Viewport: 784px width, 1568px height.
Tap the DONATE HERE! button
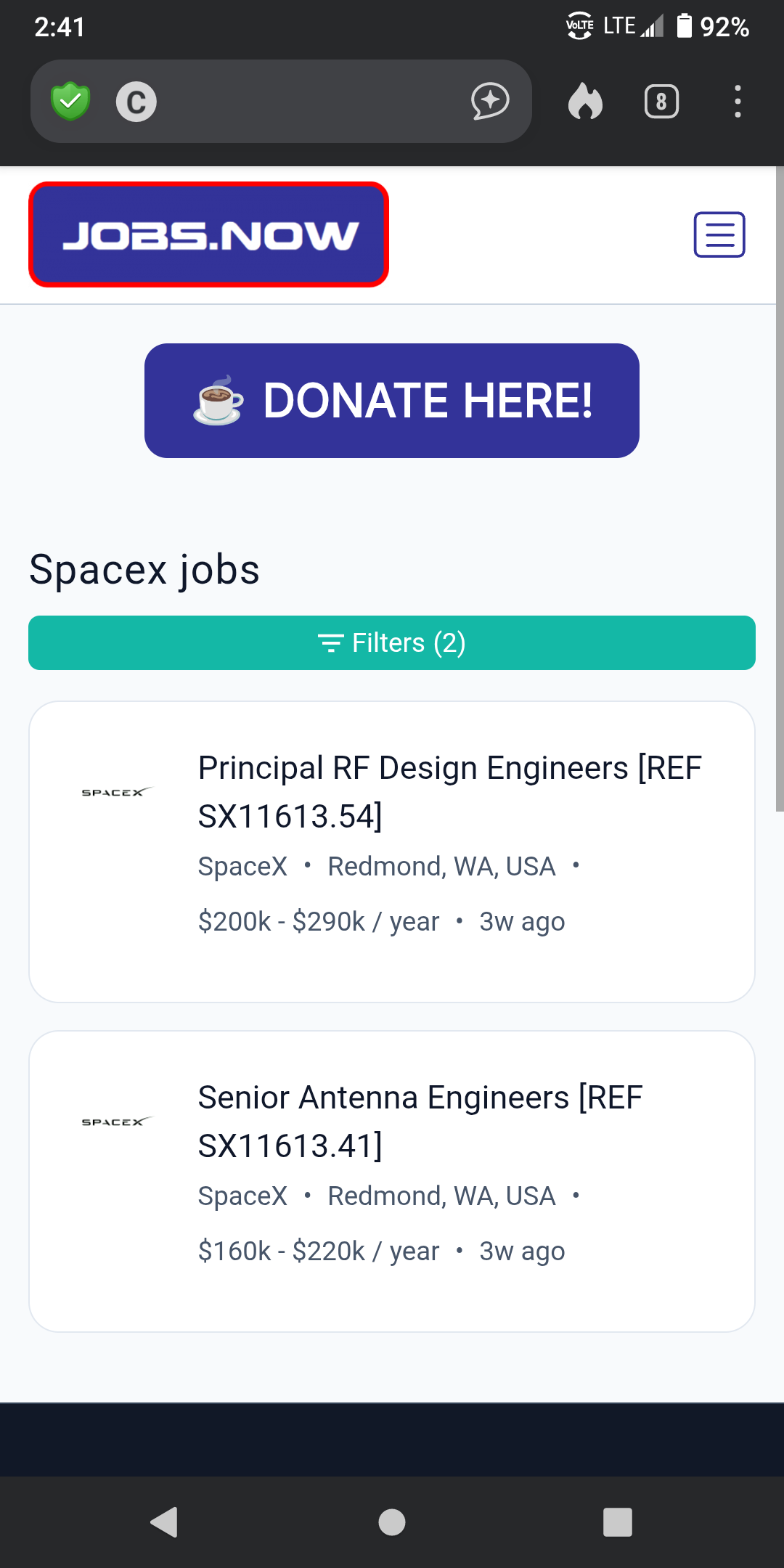392,401
